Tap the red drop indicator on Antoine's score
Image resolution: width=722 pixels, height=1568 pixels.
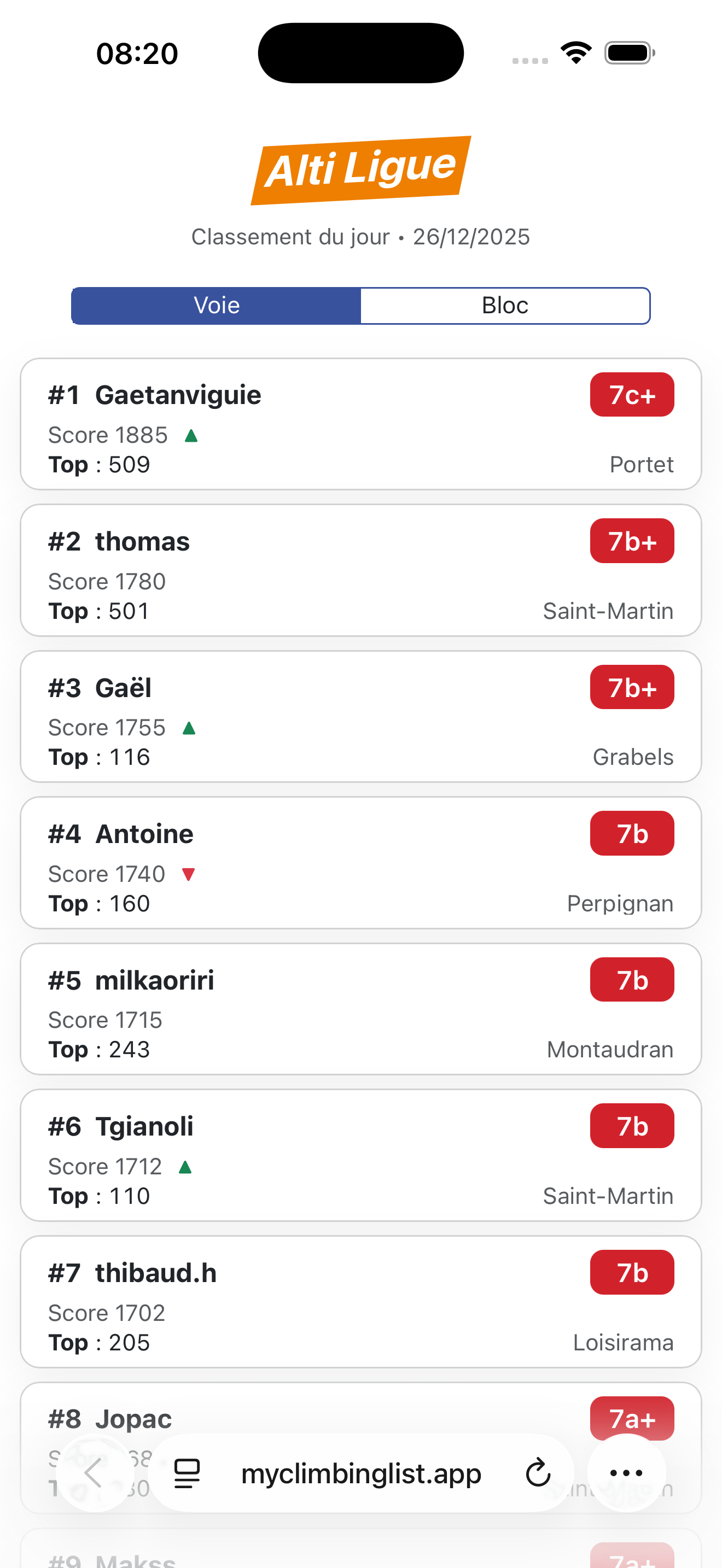click(189, 874)
